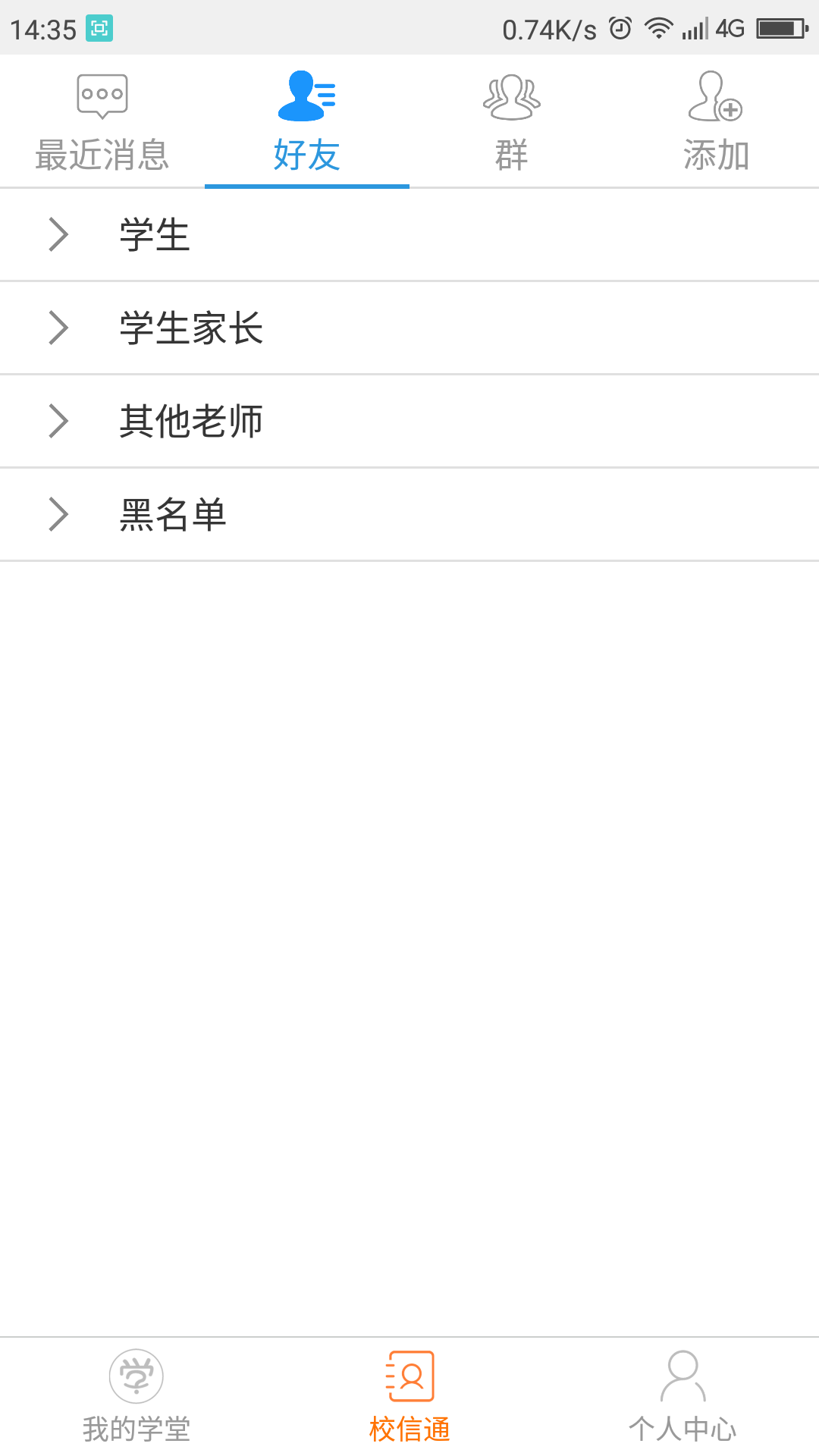Image resolution: width=819 pixels, height=1456 pixels.
Task: Go to the 添加 tab
Action: [716, 122]
